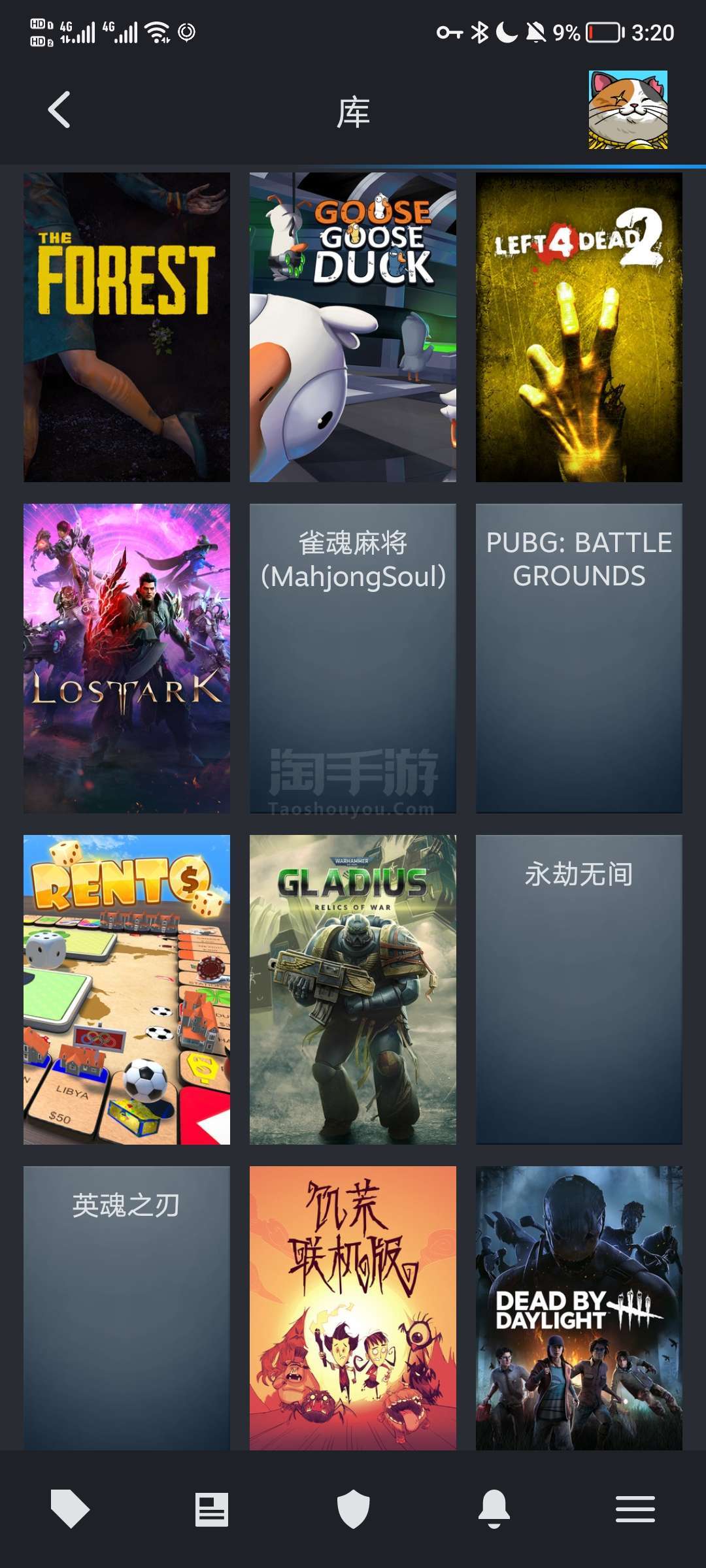This screenshot has width=706, height=1568.
Task: Open the 英魂之刃 game tile
Action: tap(127, 1308)
